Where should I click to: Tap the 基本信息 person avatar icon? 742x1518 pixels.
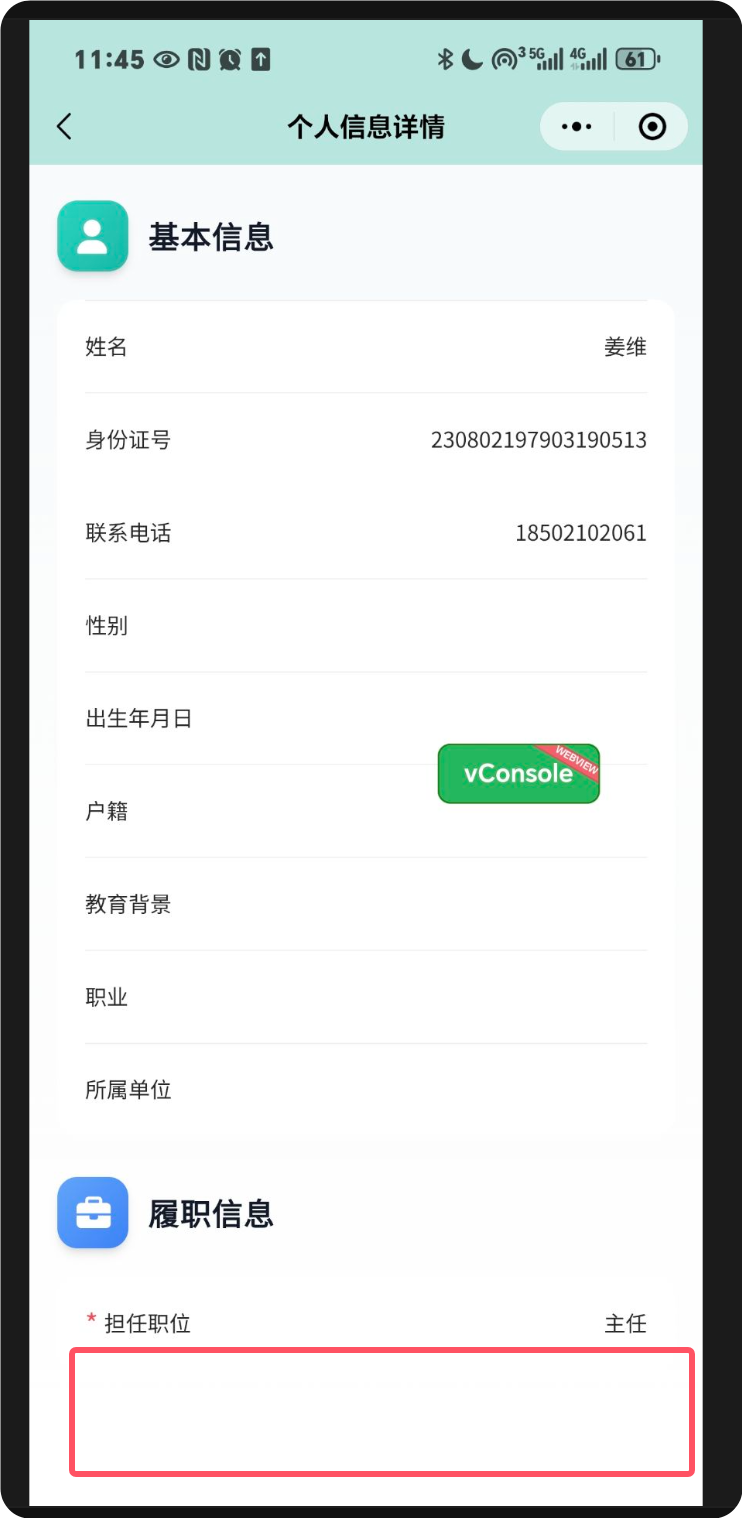pos(92,237)
